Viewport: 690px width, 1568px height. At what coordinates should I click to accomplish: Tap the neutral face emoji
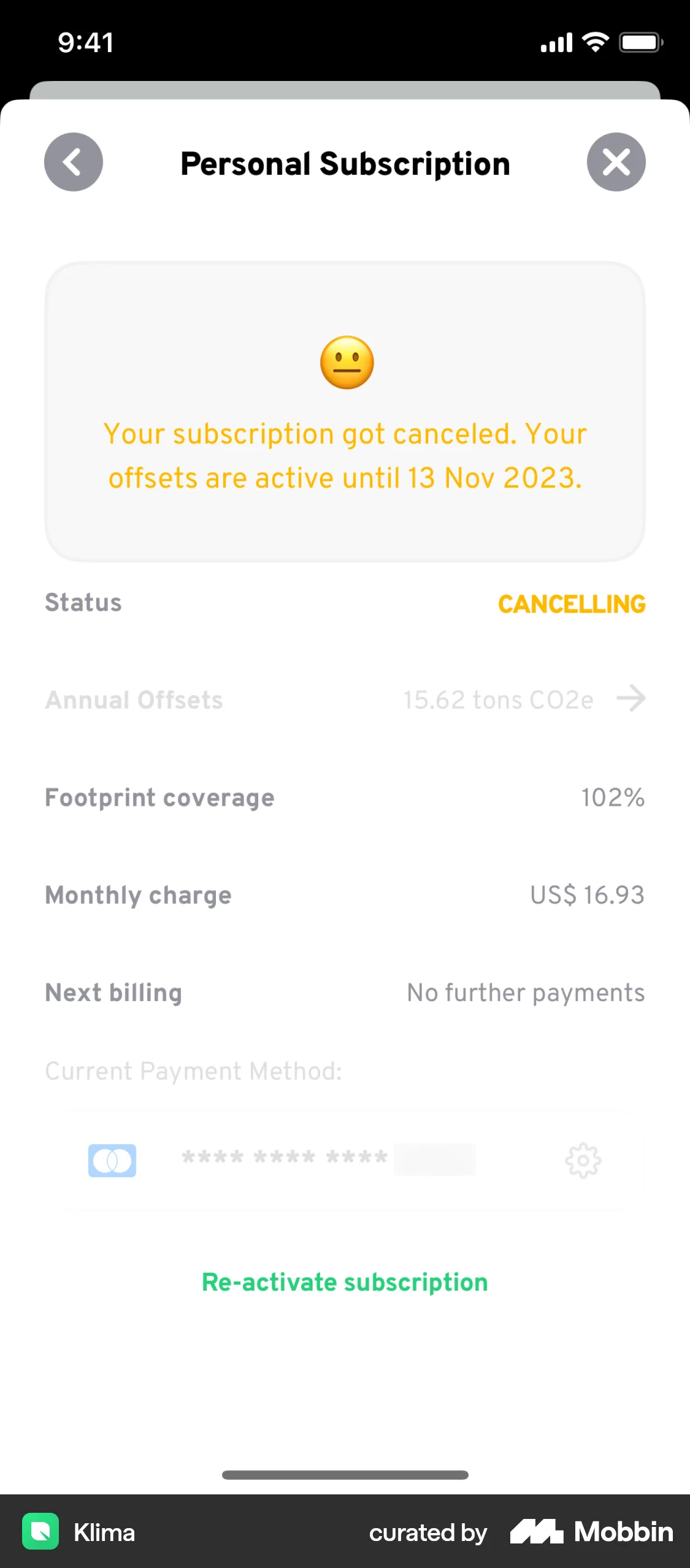(x=345, y=363)
